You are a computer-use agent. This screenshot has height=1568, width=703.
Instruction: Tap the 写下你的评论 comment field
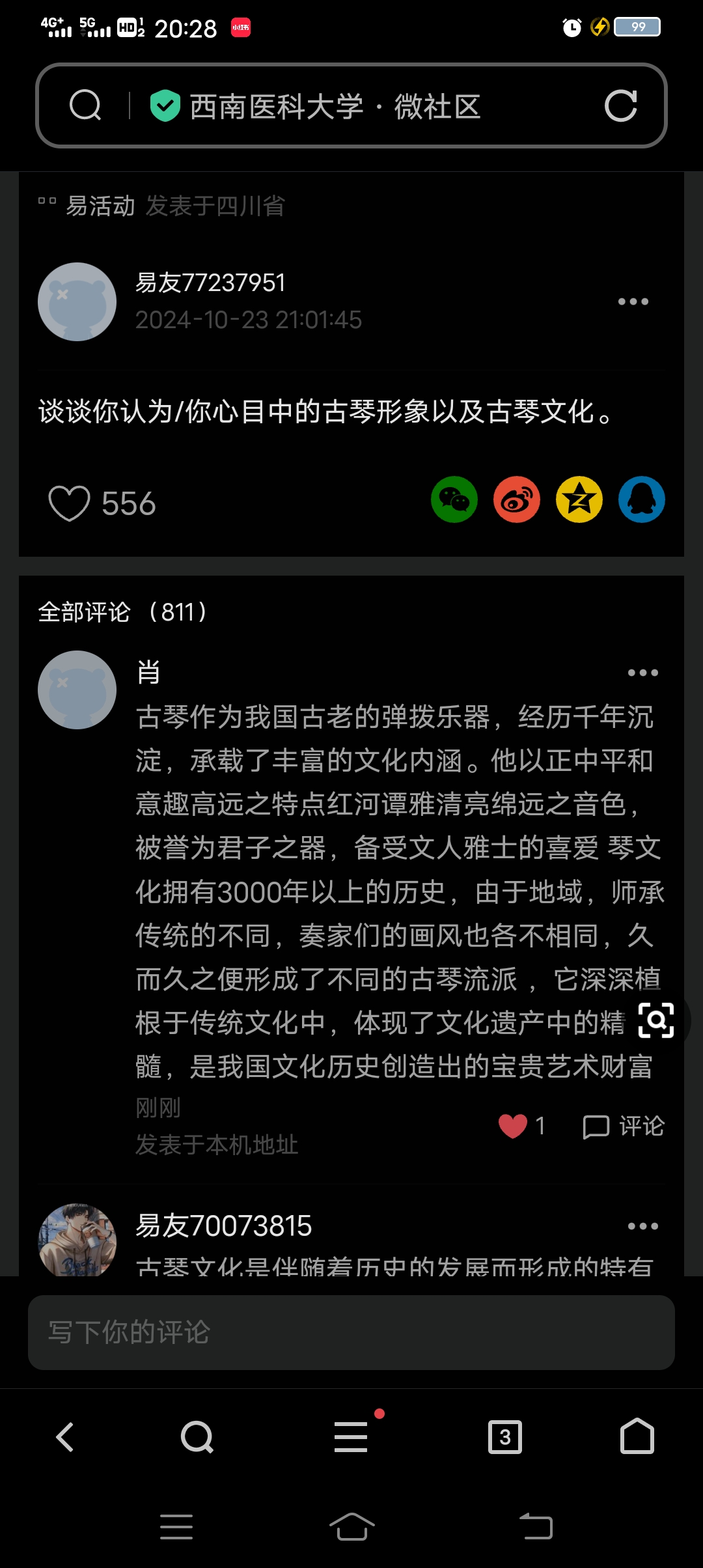coord(351,1332)
